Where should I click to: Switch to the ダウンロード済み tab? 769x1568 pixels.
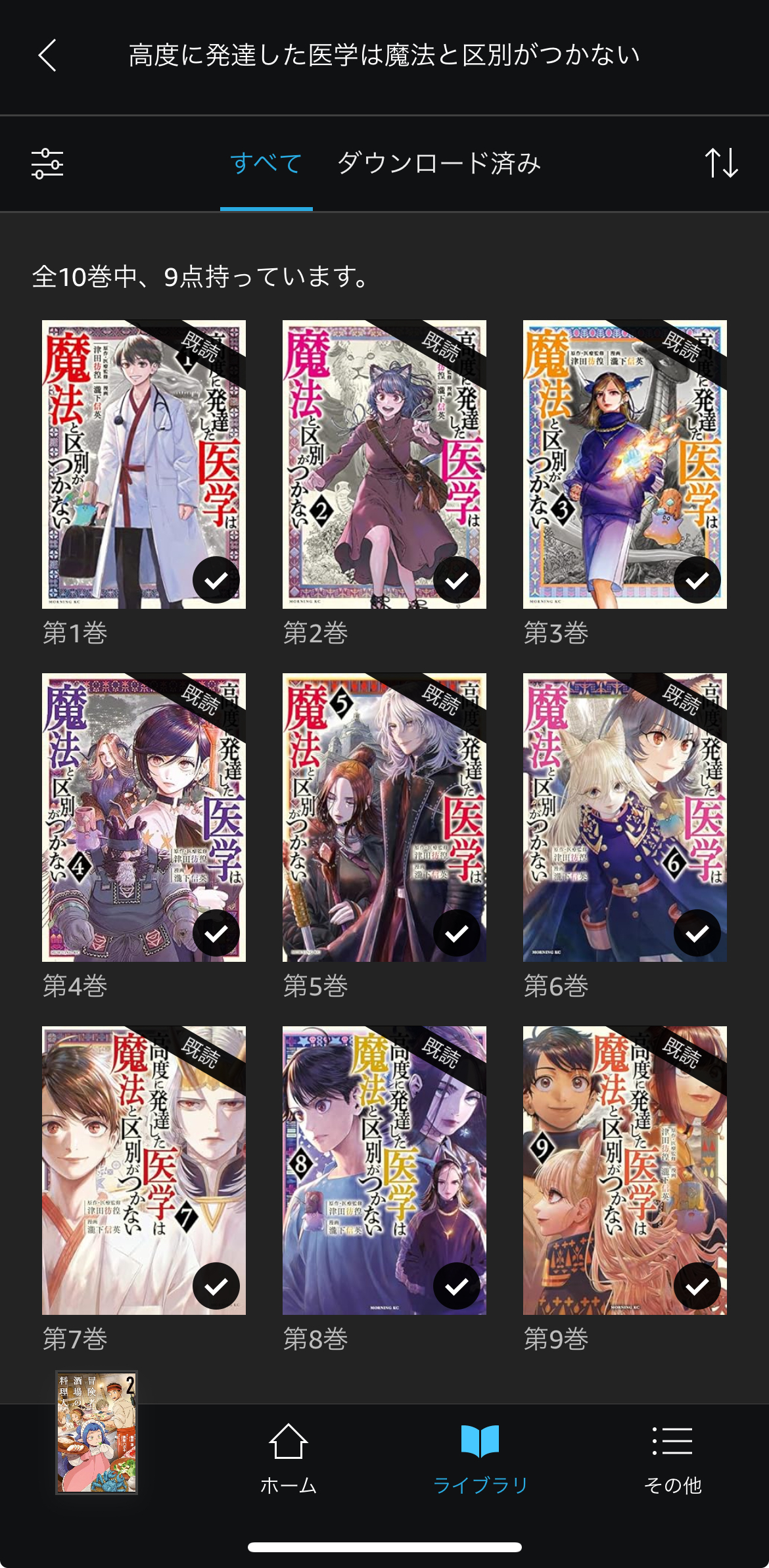coord(438,164)
